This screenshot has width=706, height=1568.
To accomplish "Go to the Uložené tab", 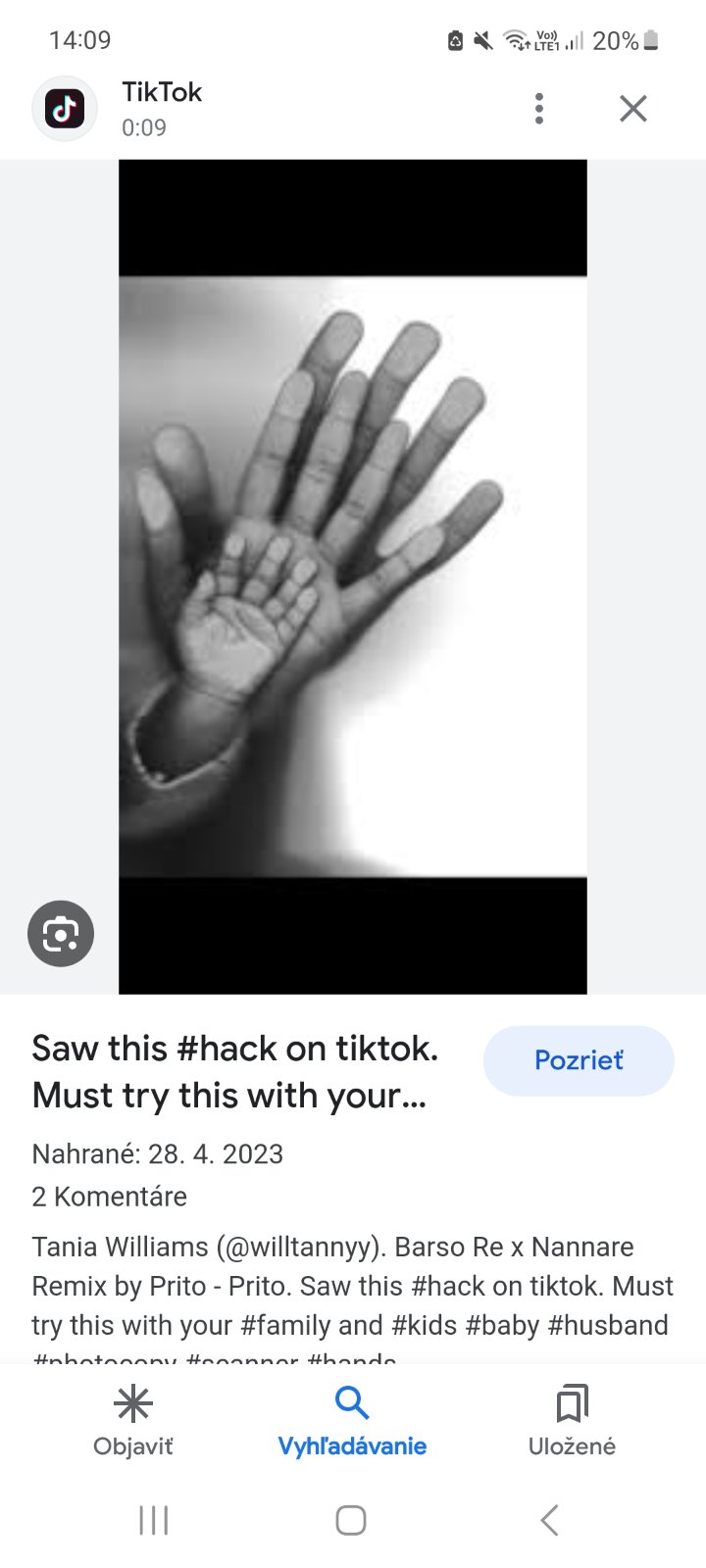I will coord(572,1421).
